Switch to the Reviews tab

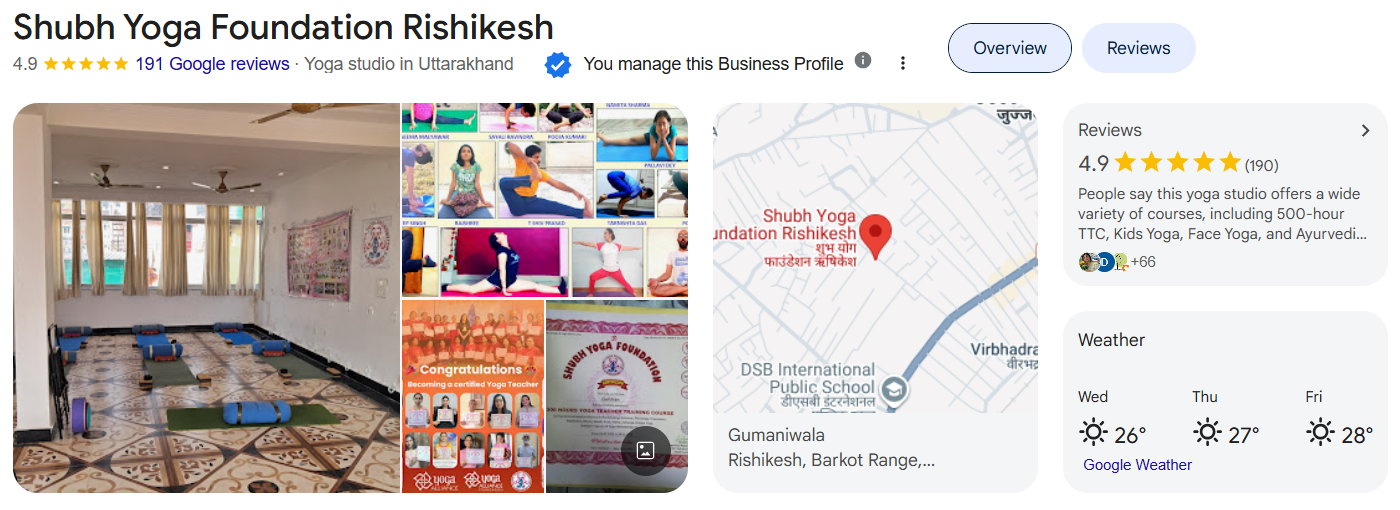(x=1138, y=48)
